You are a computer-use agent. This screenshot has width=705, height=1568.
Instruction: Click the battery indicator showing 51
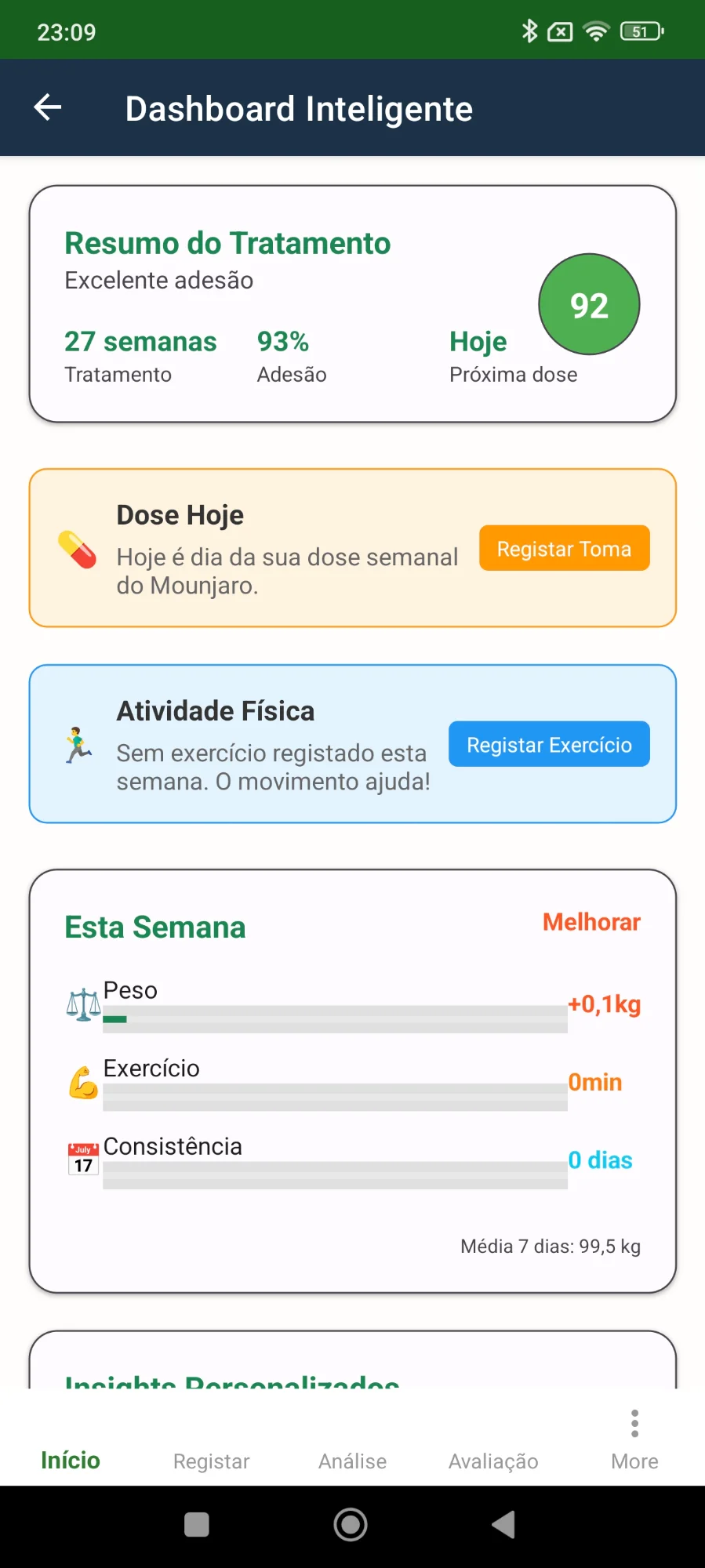pyautogui.click(x=641, y=31)
